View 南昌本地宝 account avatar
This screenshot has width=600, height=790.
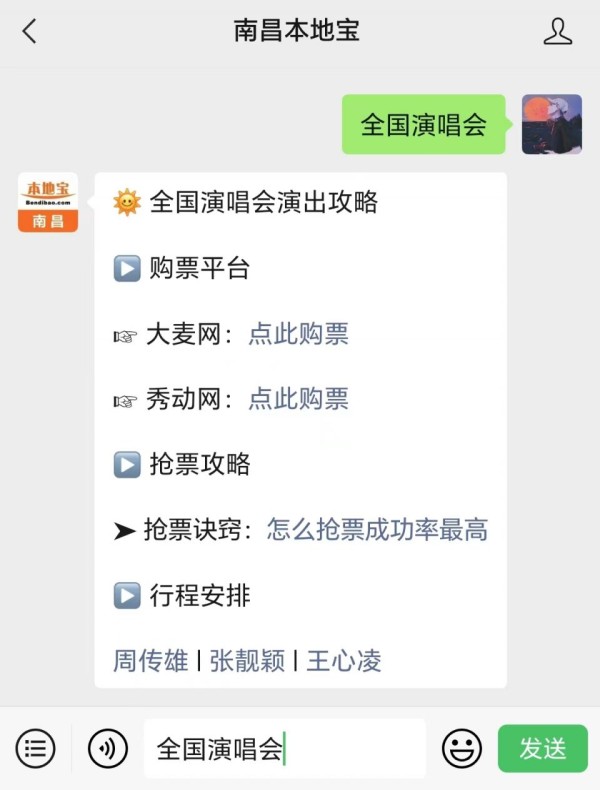(47, 202)
